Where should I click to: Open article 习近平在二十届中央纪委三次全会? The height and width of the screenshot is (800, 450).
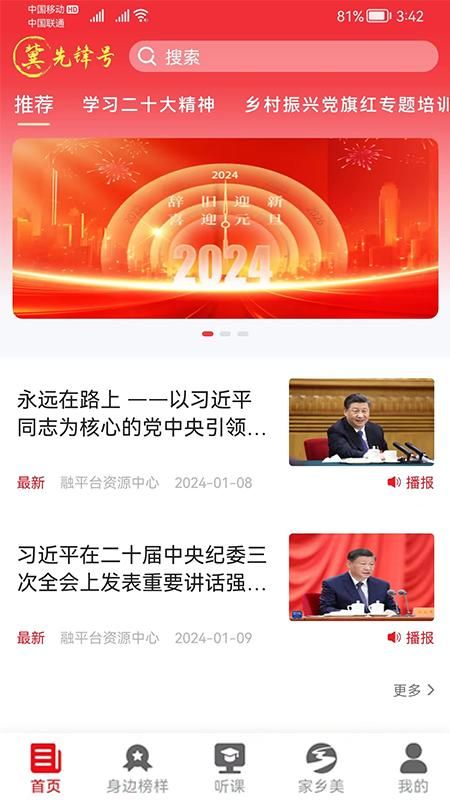142,570
